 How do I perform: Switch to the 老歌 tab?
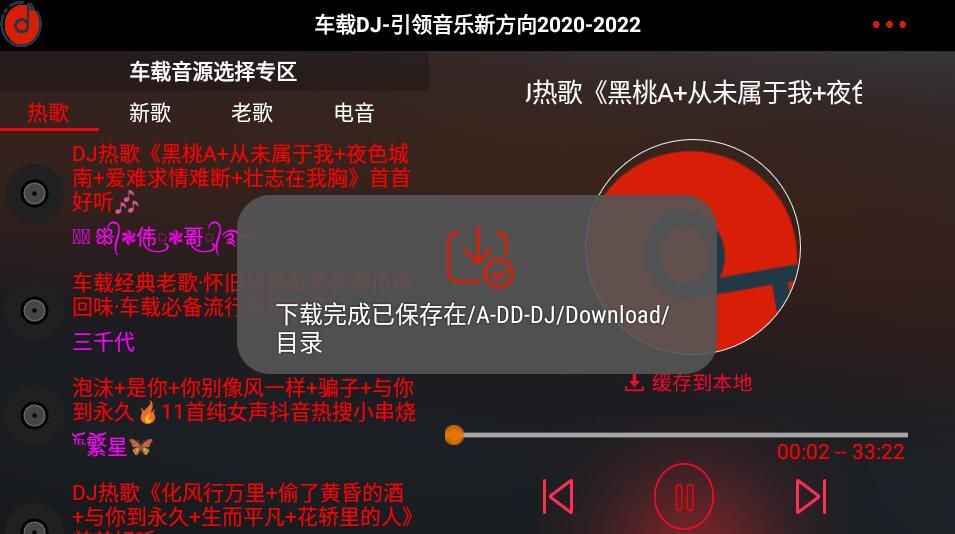252,113
